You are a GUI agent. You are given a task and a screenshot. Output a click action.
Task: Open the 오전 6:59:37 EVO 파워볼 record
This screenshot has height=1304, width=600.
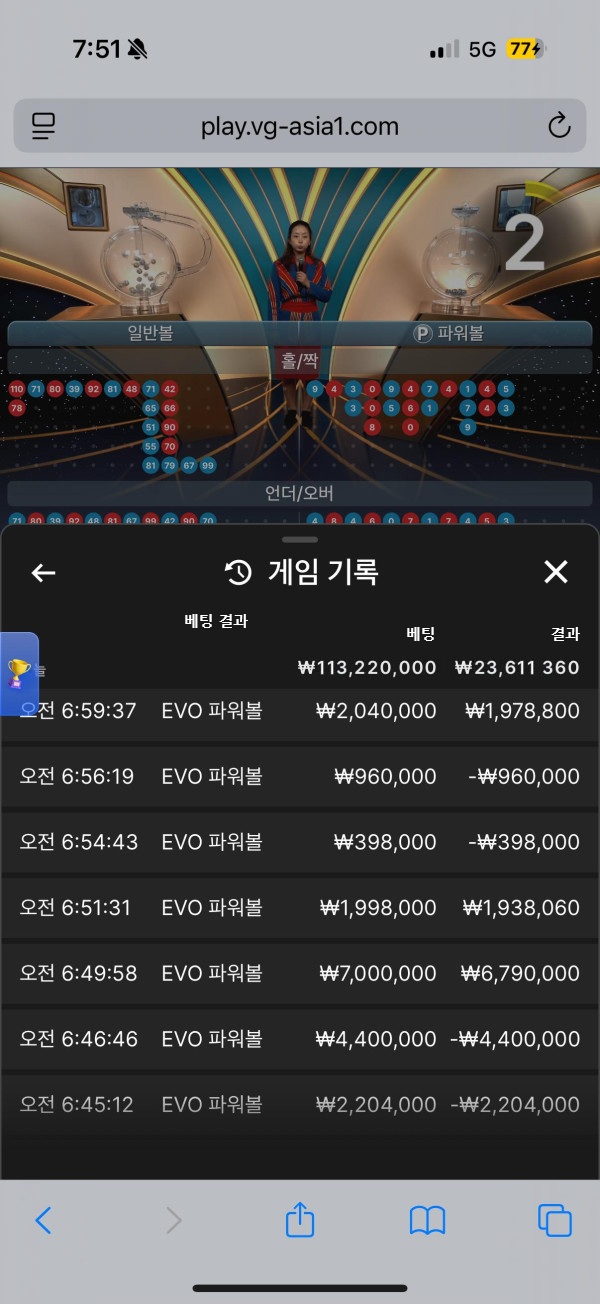[x=300, y=713]
